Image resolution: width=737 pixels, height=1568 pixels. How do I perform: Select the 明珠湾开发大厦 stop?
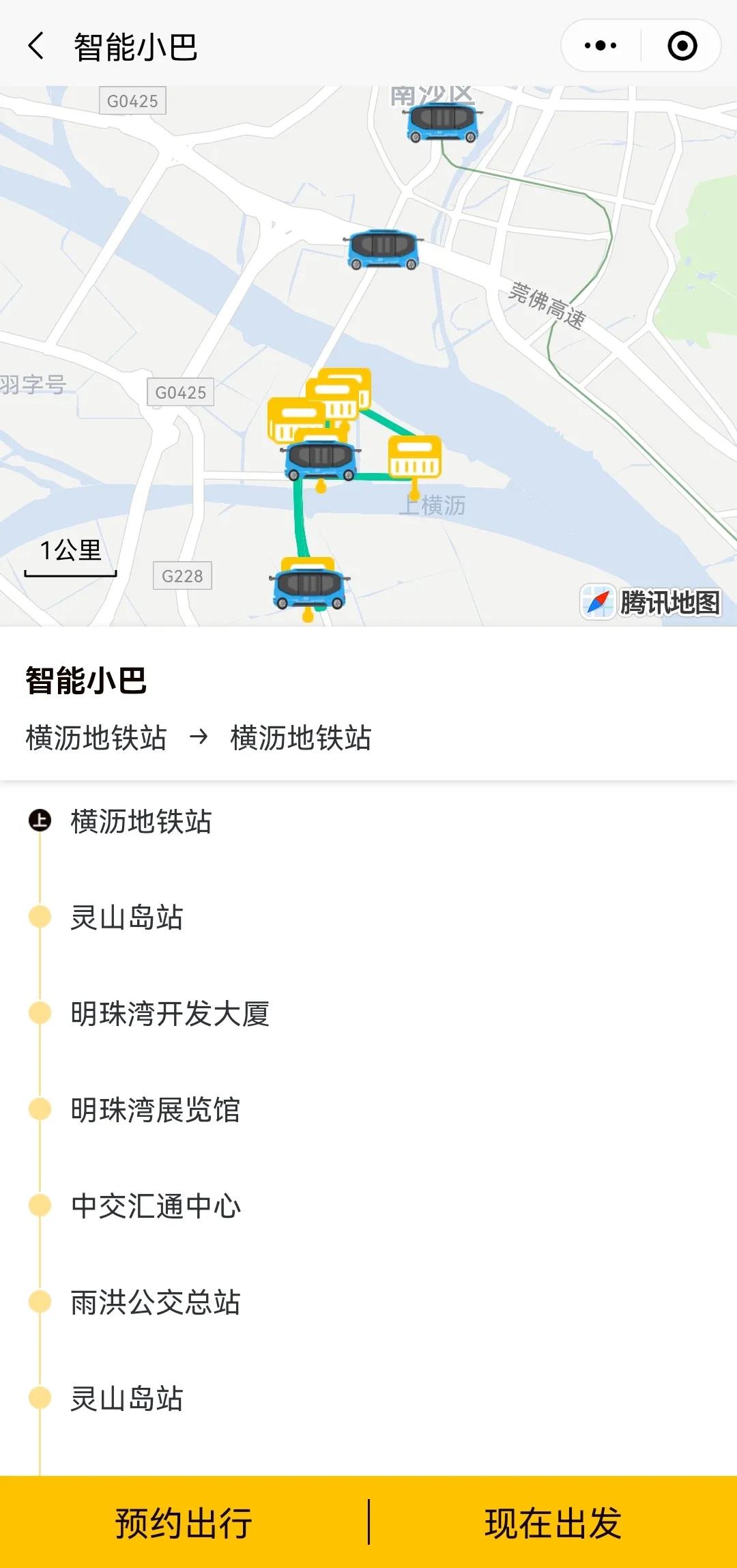click(170, 1014)
